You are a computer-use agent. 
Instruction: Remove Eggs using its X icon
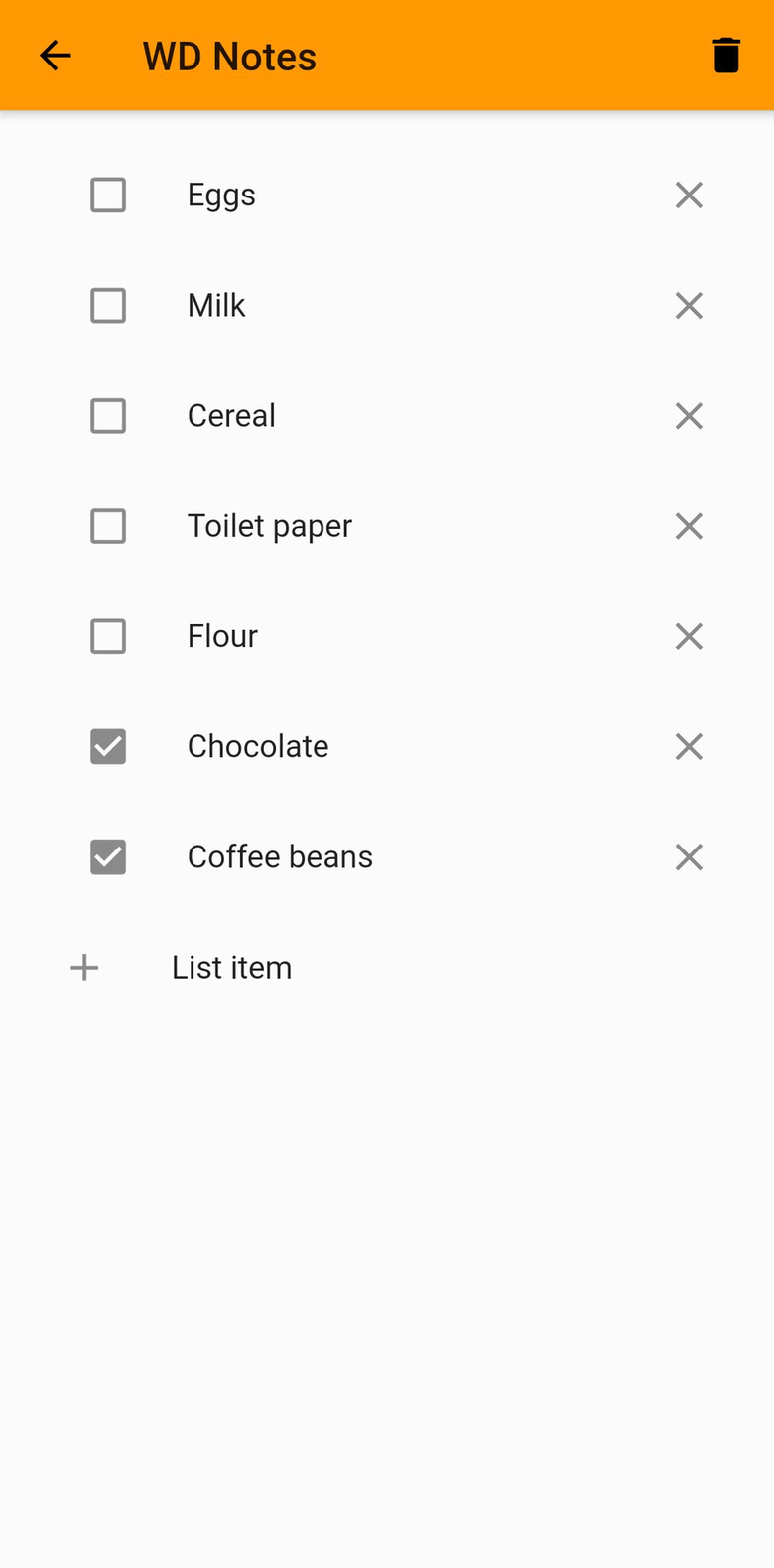[x=689, y=195]
